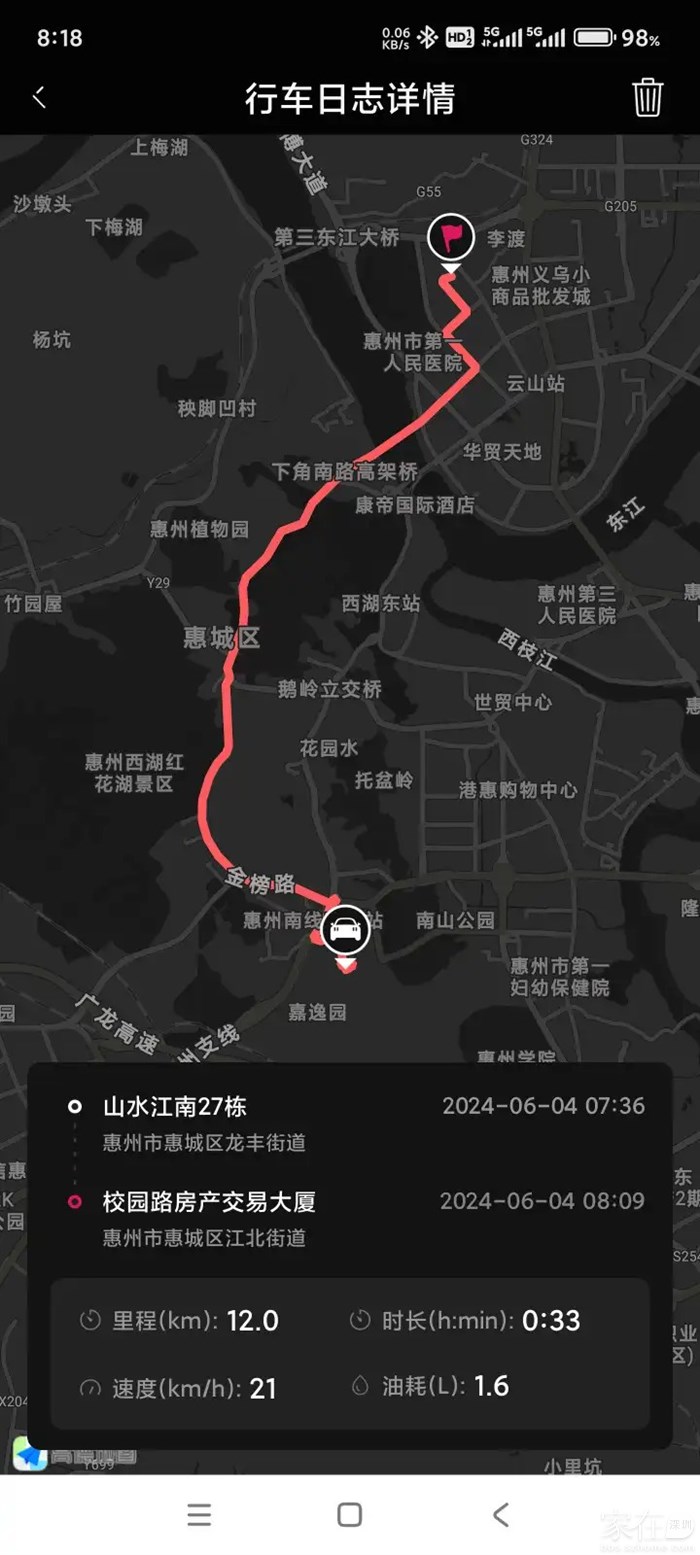Tap the system back arrow in navigation bar
700x1555 pixels.
(501, 1514)
